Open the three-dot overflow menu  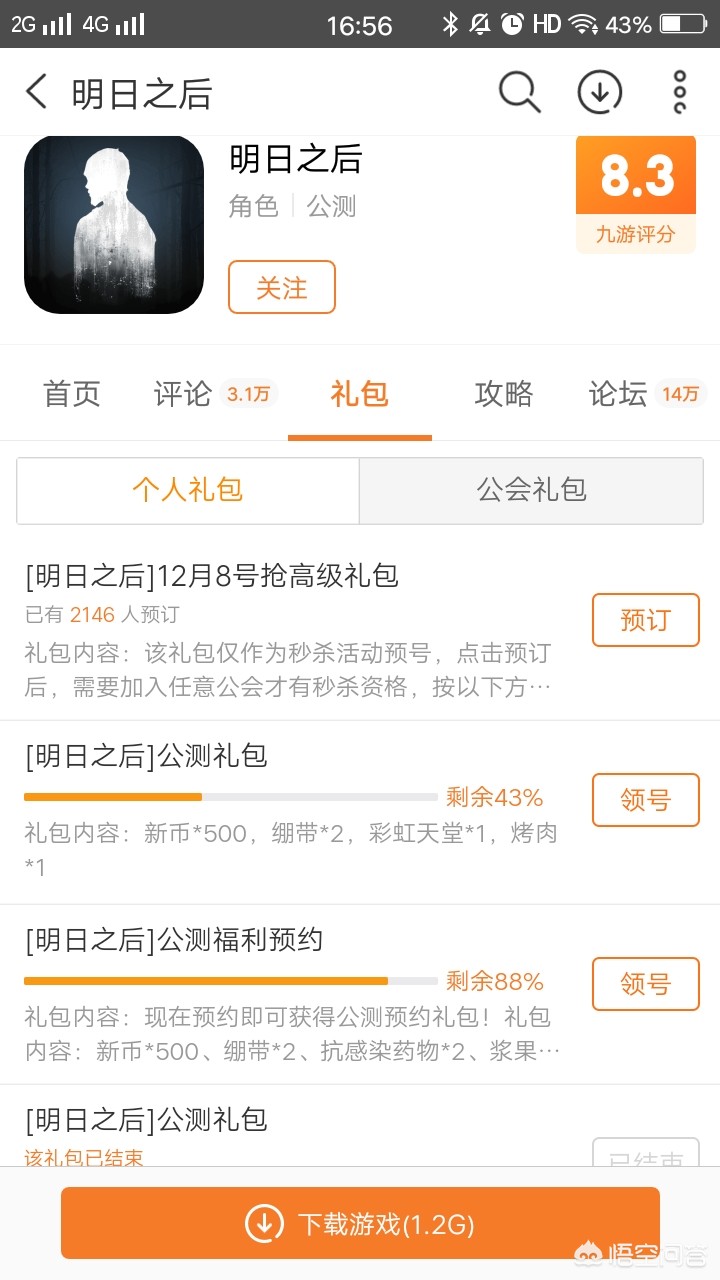(x=680, y=92)
